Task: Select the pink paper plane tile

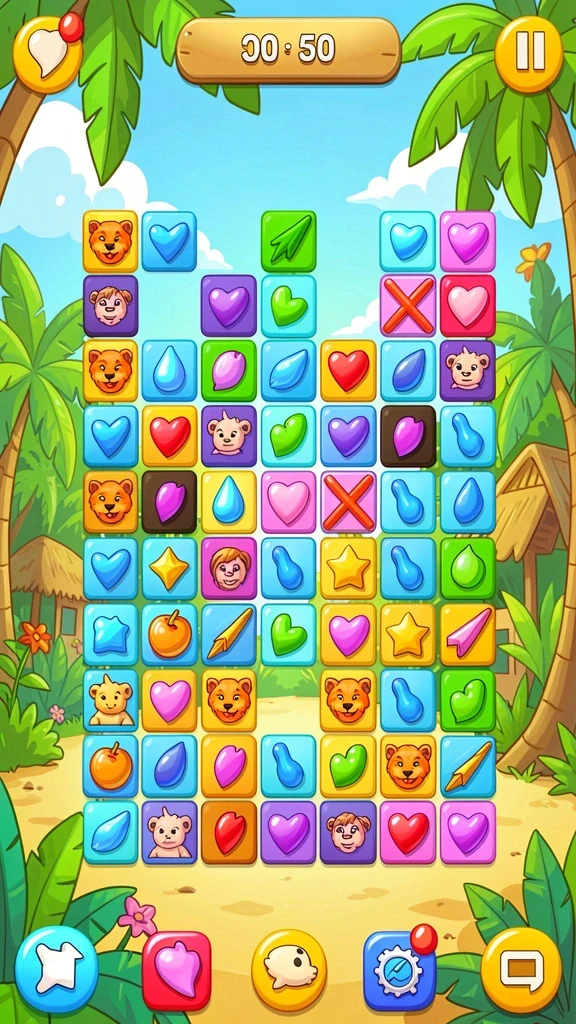Action: tap(468, 633)
